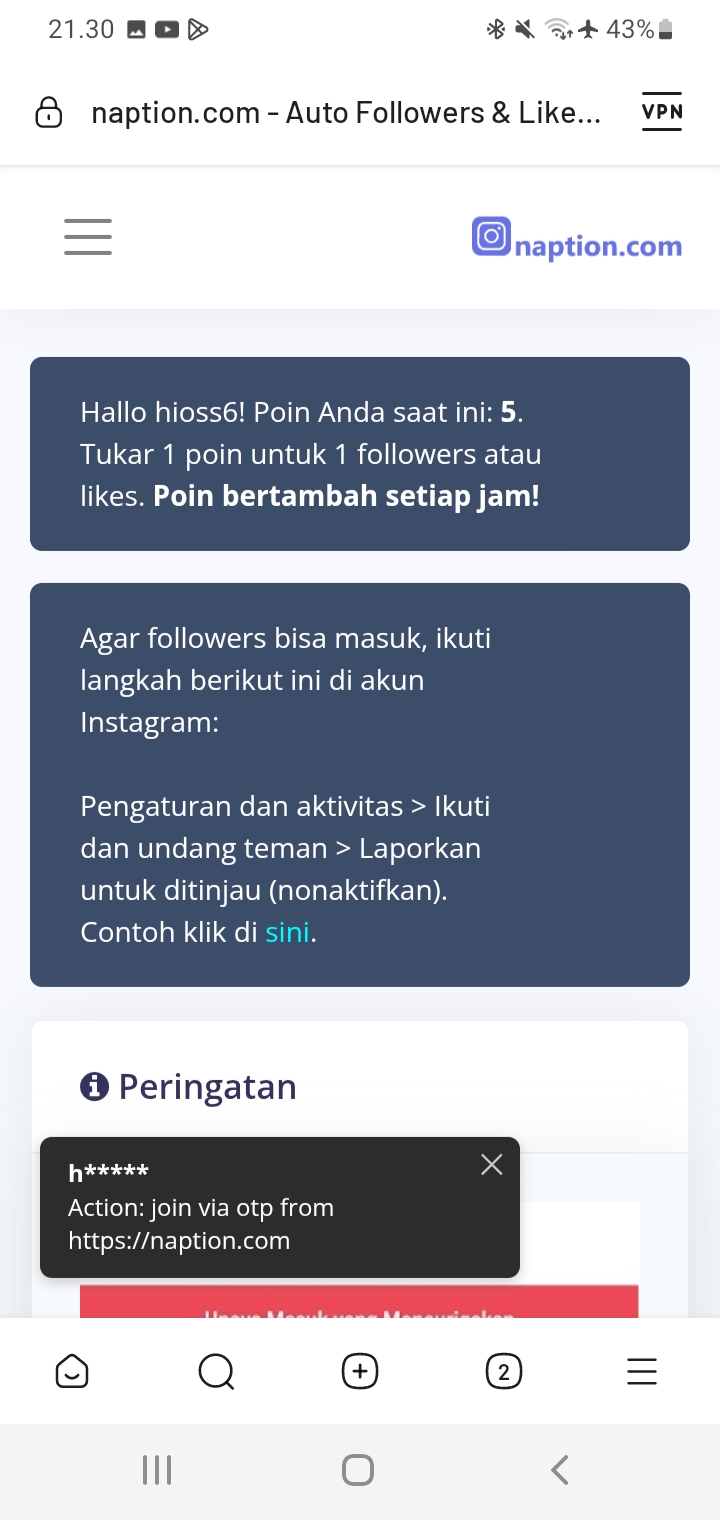Open the hamburger navigation menu
The width and height of the screenshot is (720, 1520).
click(x=88, y=237)
